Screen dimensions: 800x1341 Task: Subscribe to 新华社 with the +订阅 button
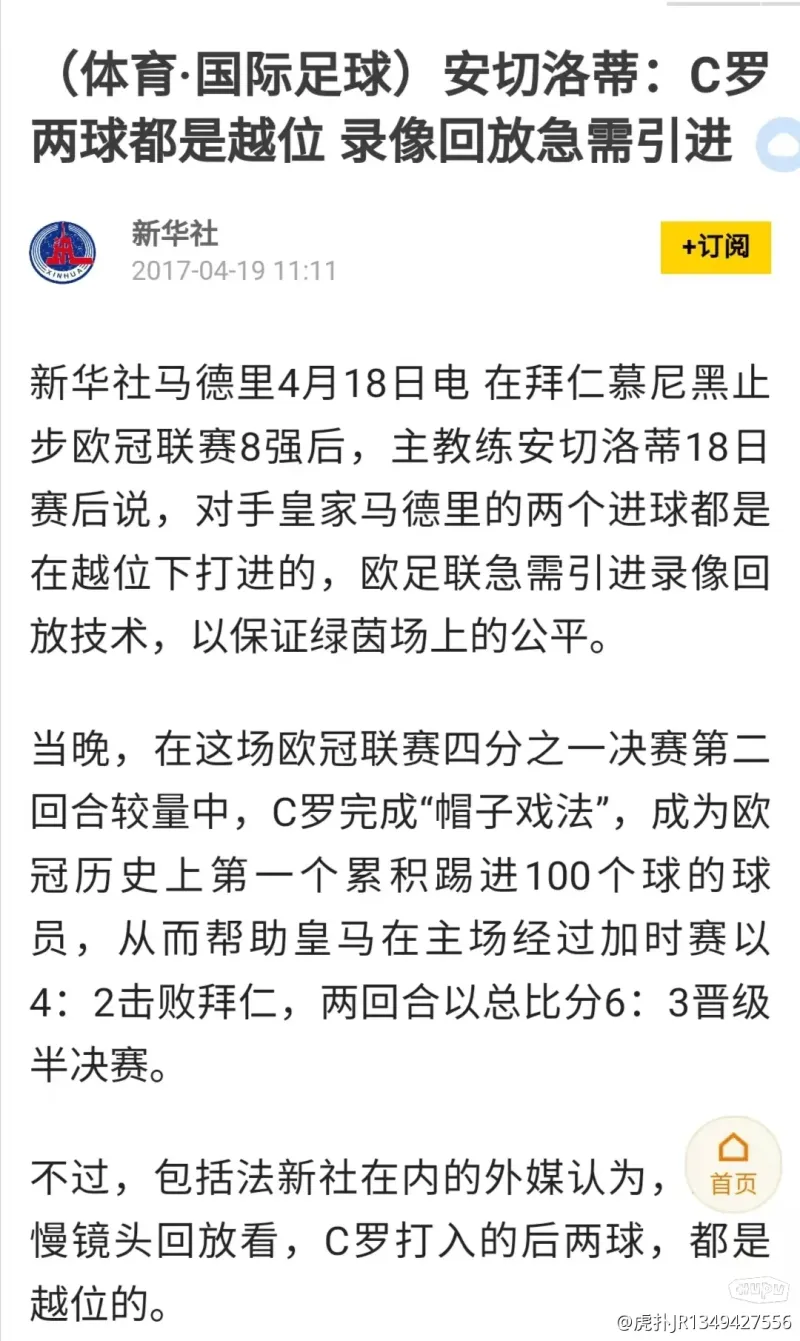pos(715,247)
